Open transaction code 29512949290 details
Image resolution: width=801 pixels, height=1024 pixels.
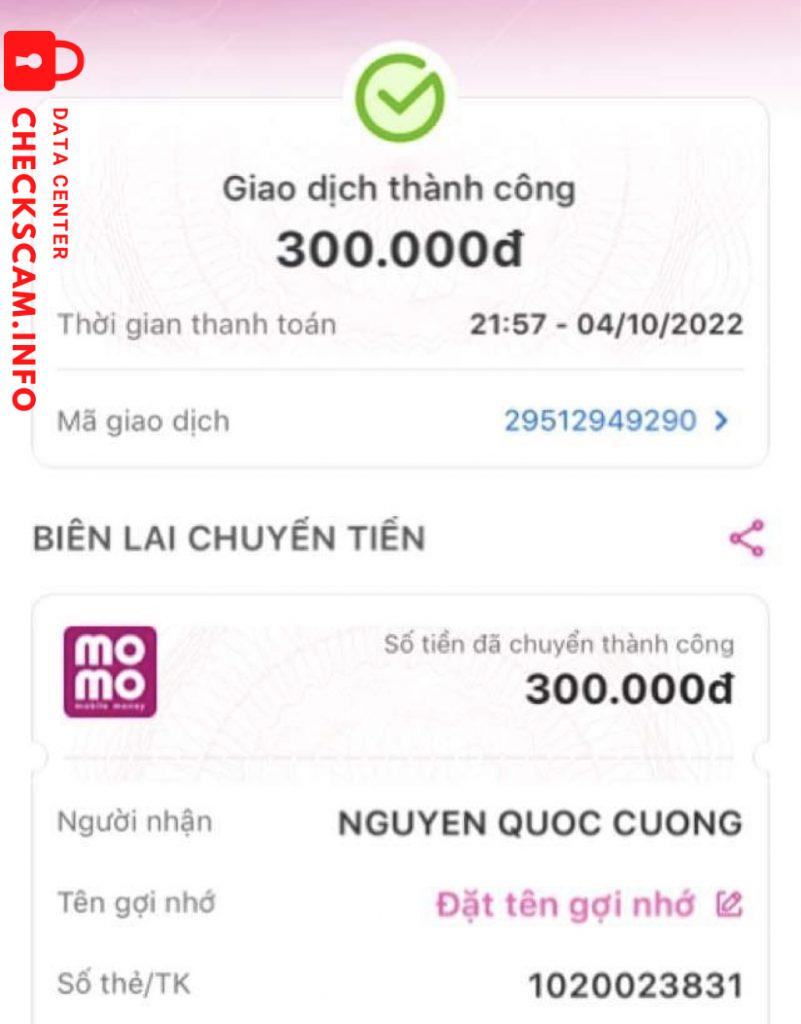(x=615, y=421)
